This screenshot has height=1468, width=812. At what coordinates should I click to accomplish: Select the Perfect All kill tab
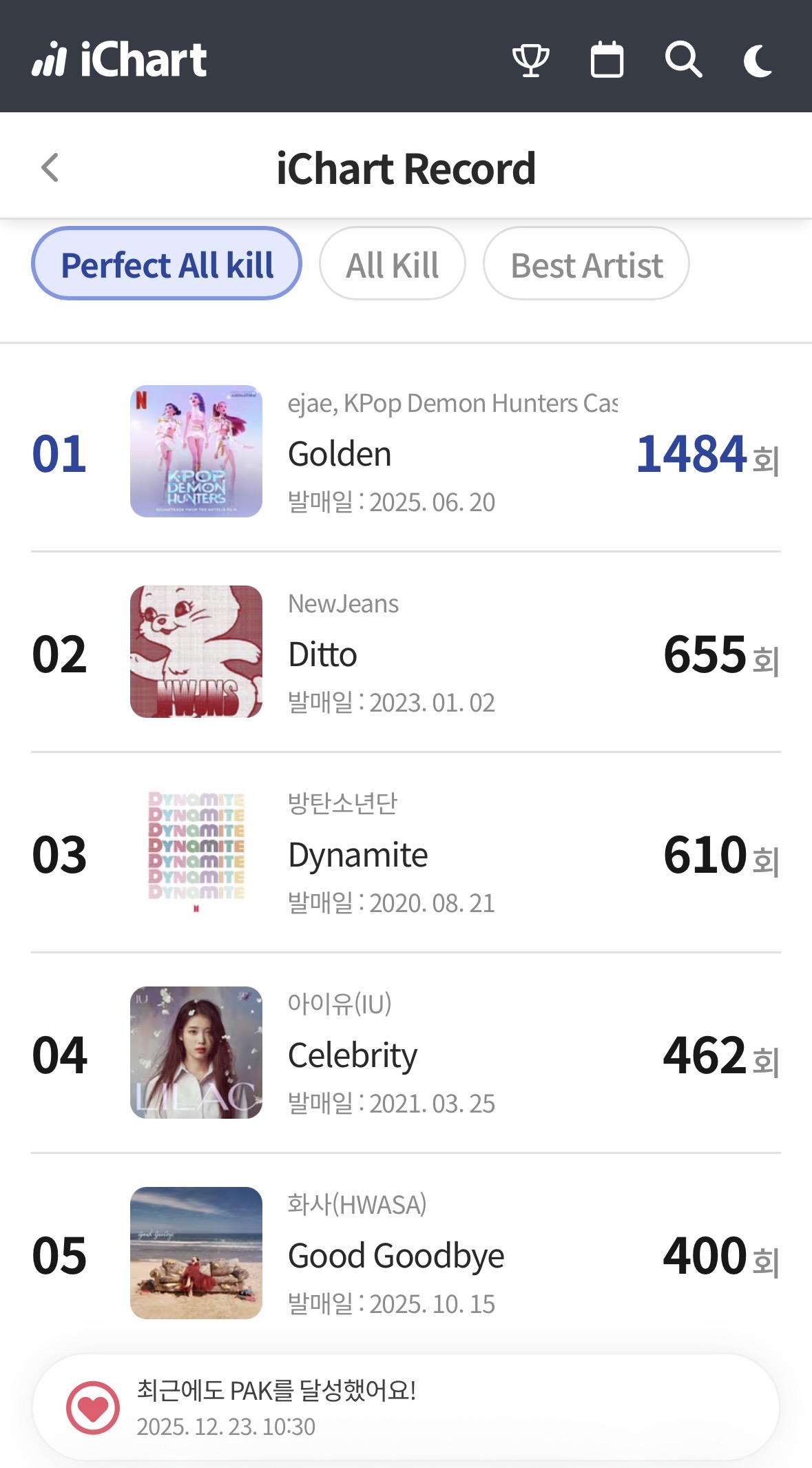click(167, 265)
